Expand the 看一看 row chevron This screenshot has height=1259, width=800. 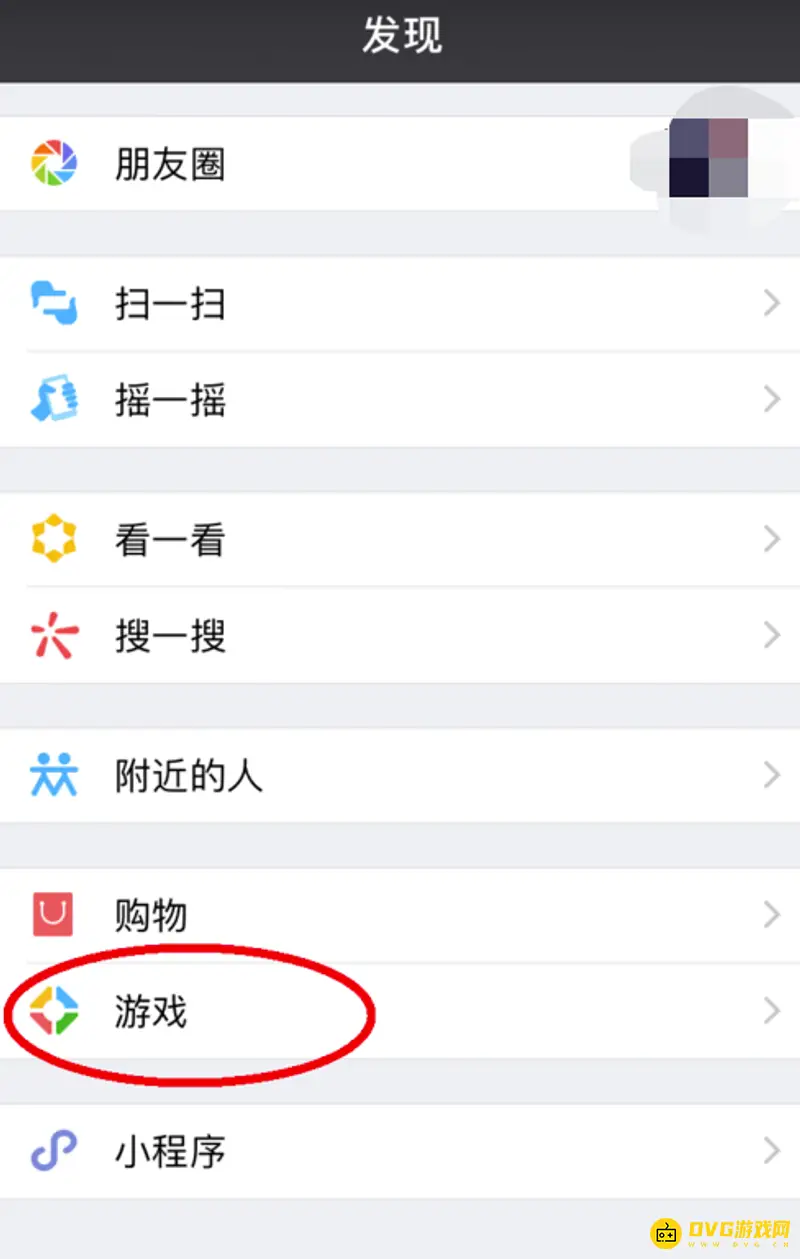771,539
